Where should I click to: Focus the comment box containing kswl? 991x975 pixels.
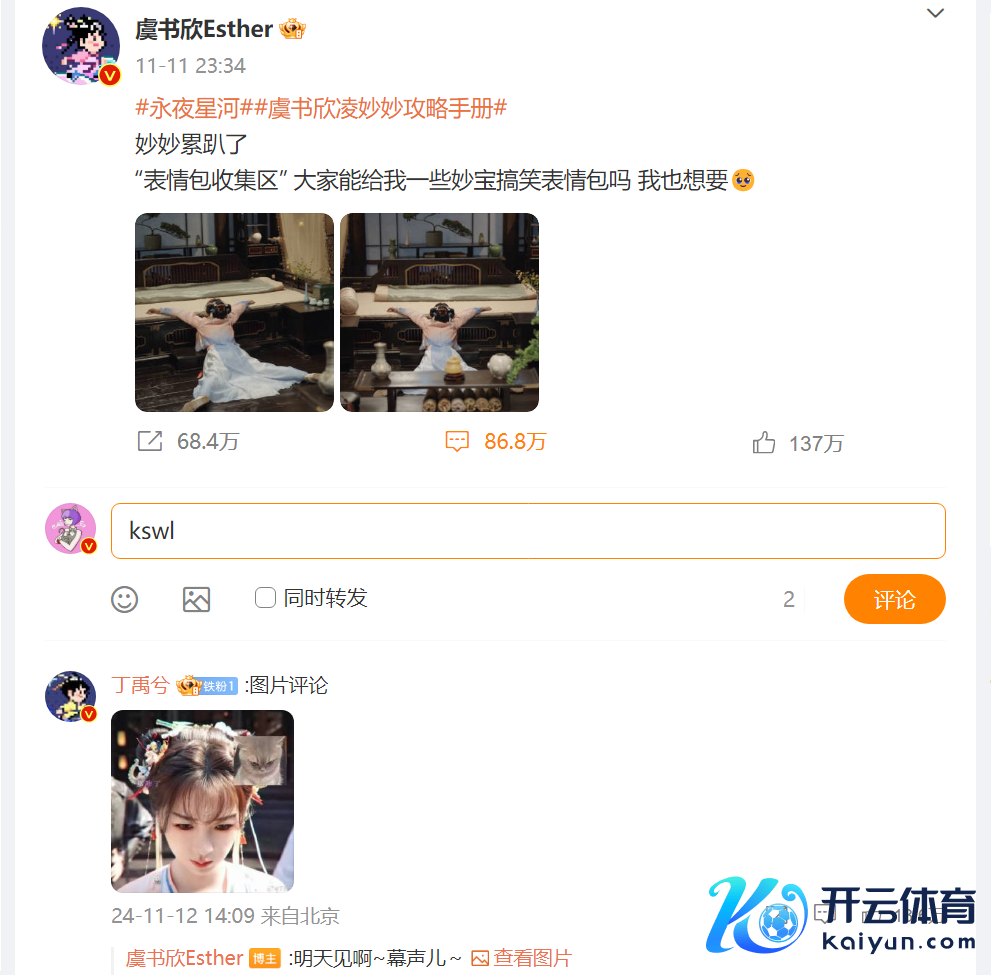527,531
